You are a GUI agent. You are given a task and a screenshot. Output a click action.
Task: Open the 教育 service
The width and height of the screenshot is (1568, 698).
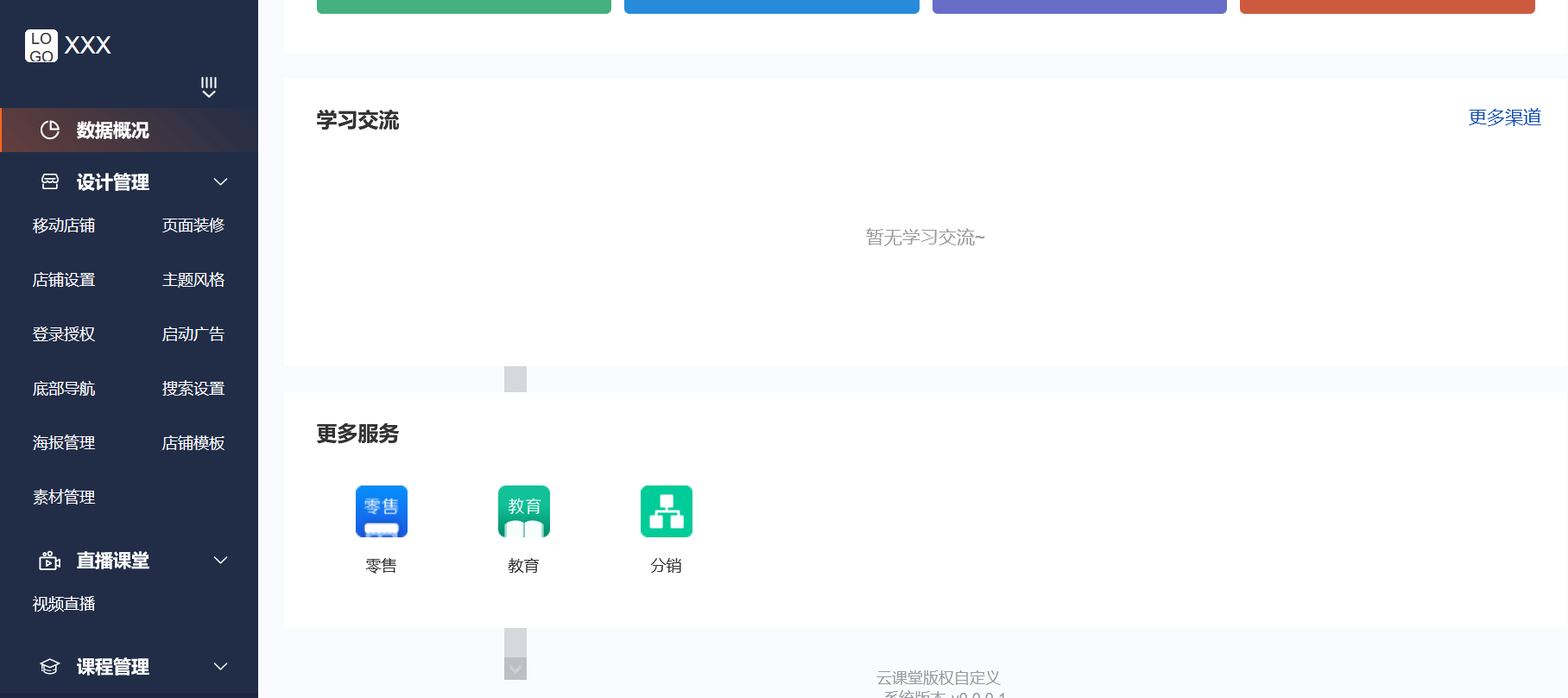[524, 511]
